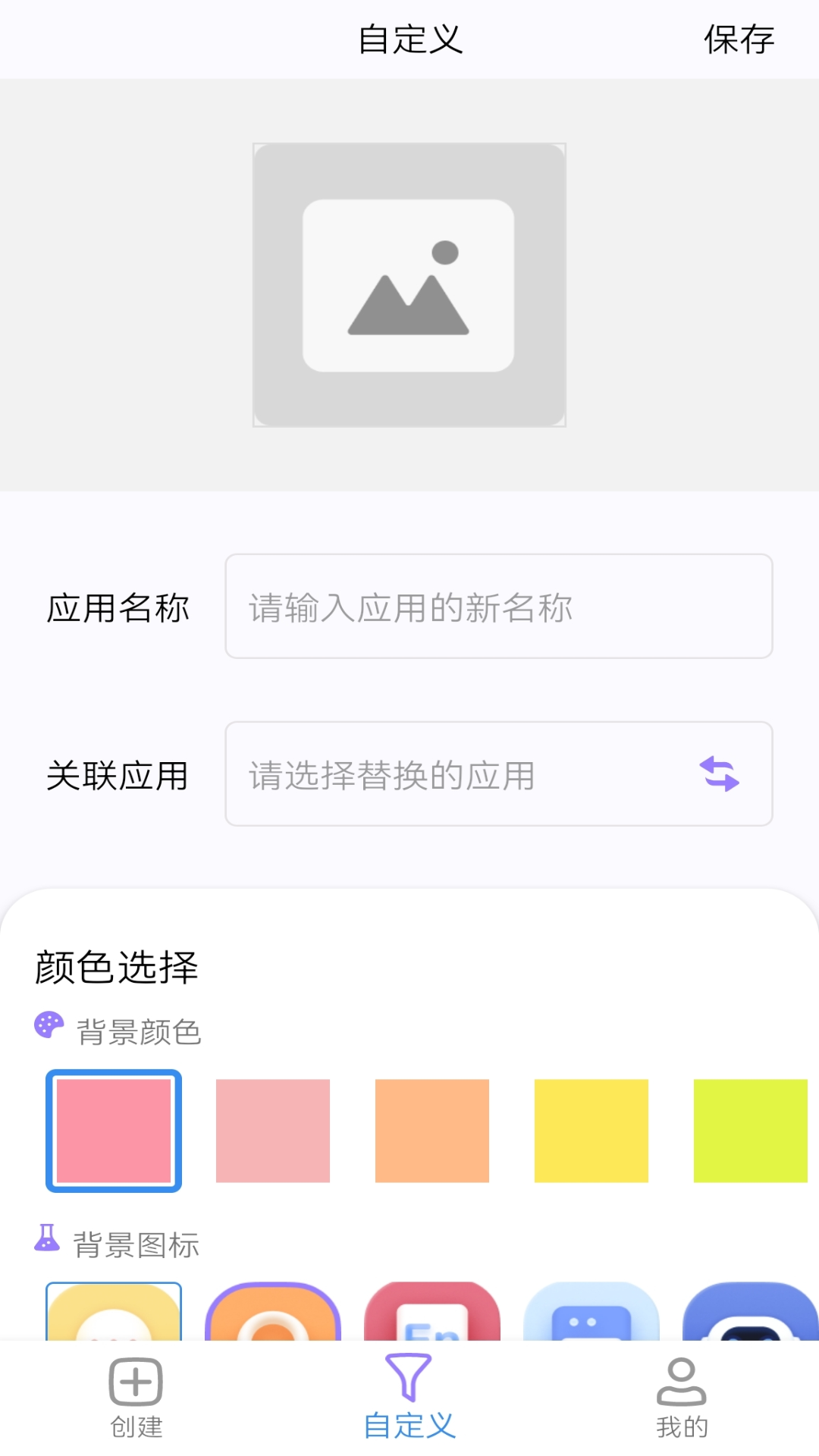The image size is (819, 1456).
Task: Select the pale pink background color swatch
Action: 273,1131
